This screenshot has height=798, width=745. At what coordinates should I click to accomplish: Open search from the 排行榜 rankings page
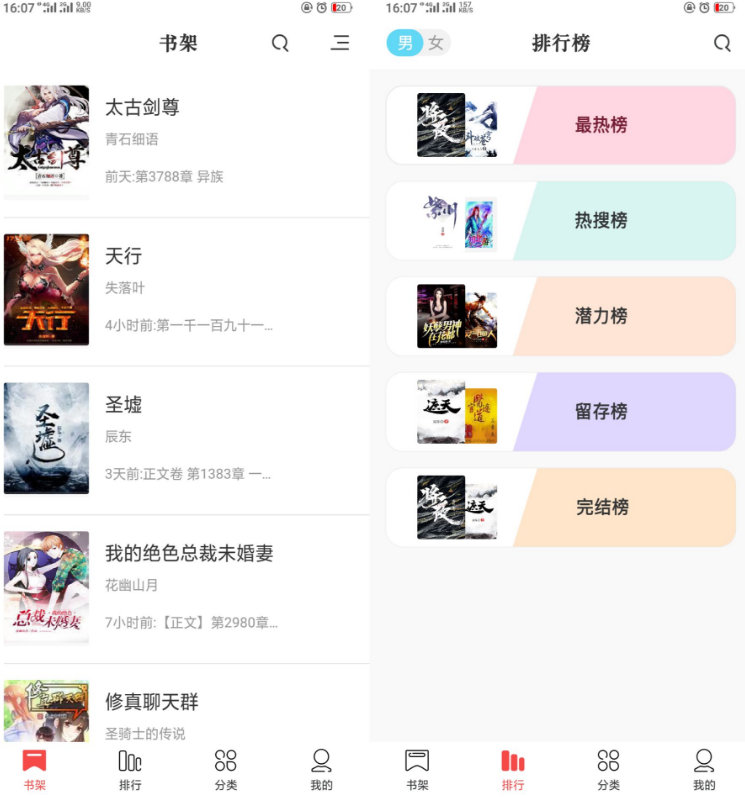(x=722, y=43)
